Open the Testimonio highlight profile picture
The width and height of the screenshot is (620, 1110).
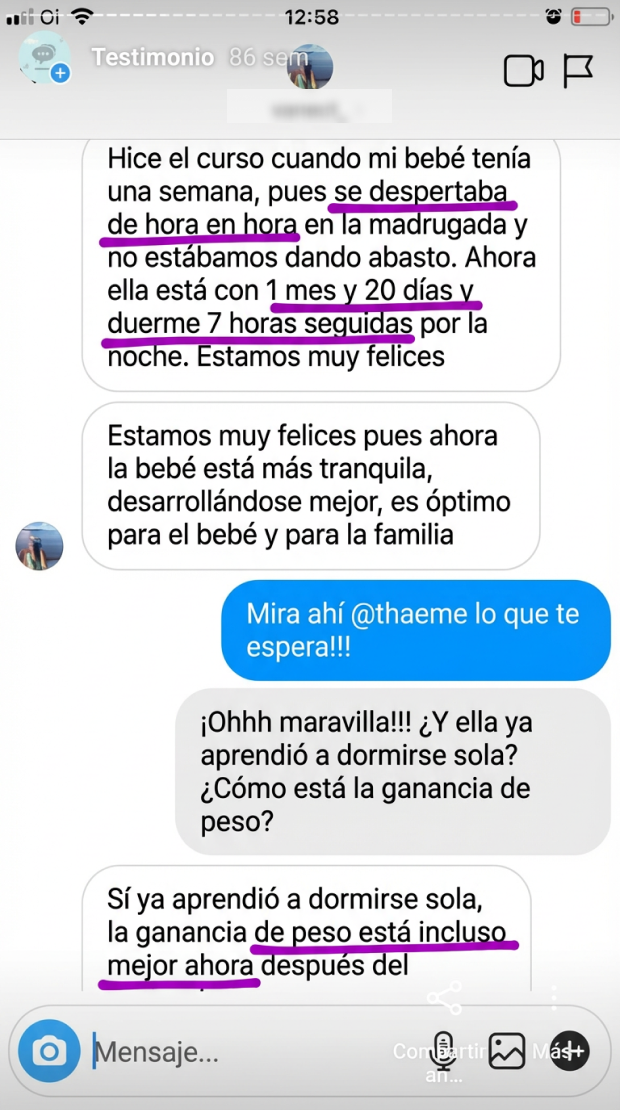point(44,58)
